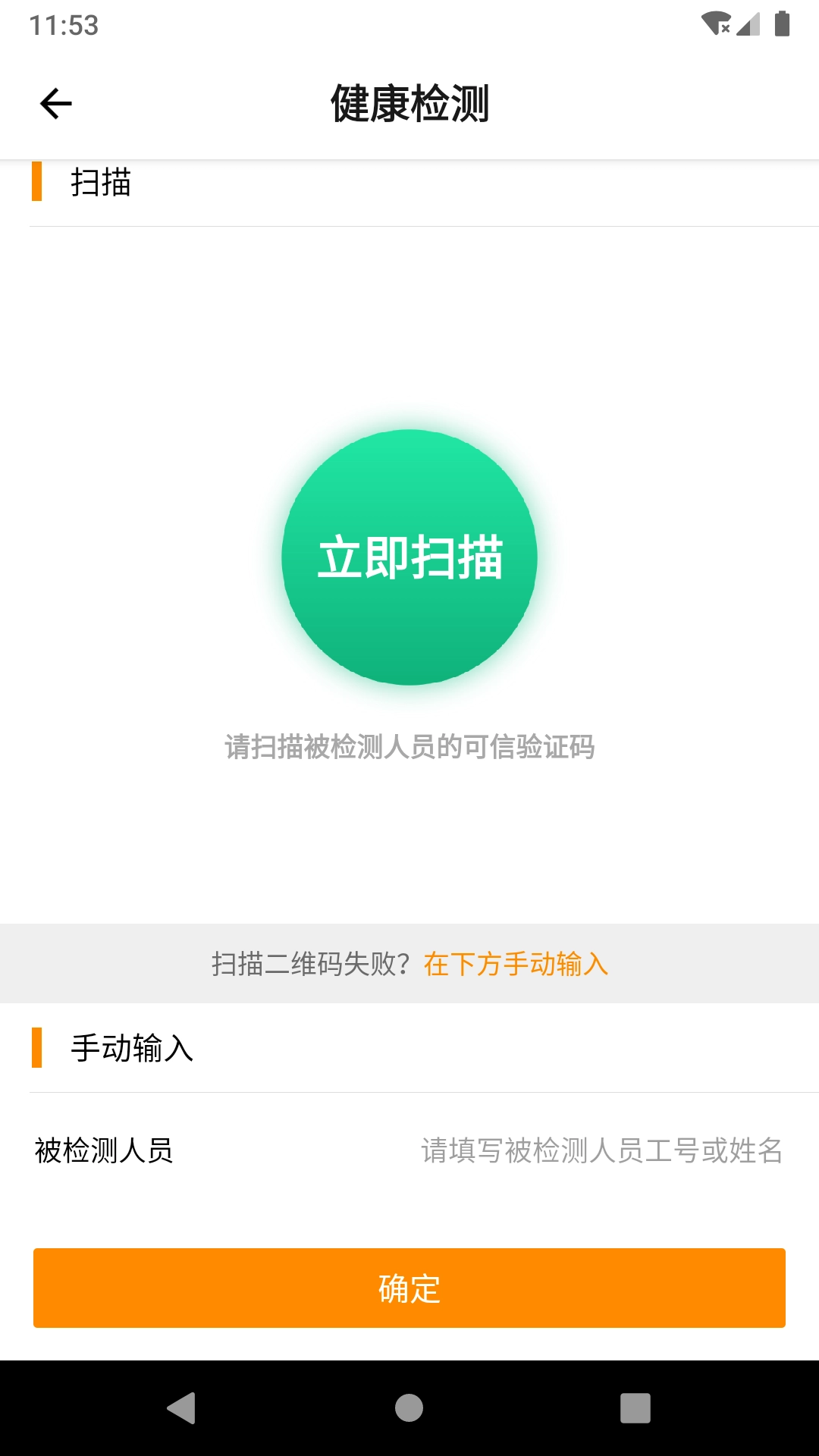Screen dimensions: 819x1456
Task: Tap the orange bar beside 扫描
Action: point(36,182)
